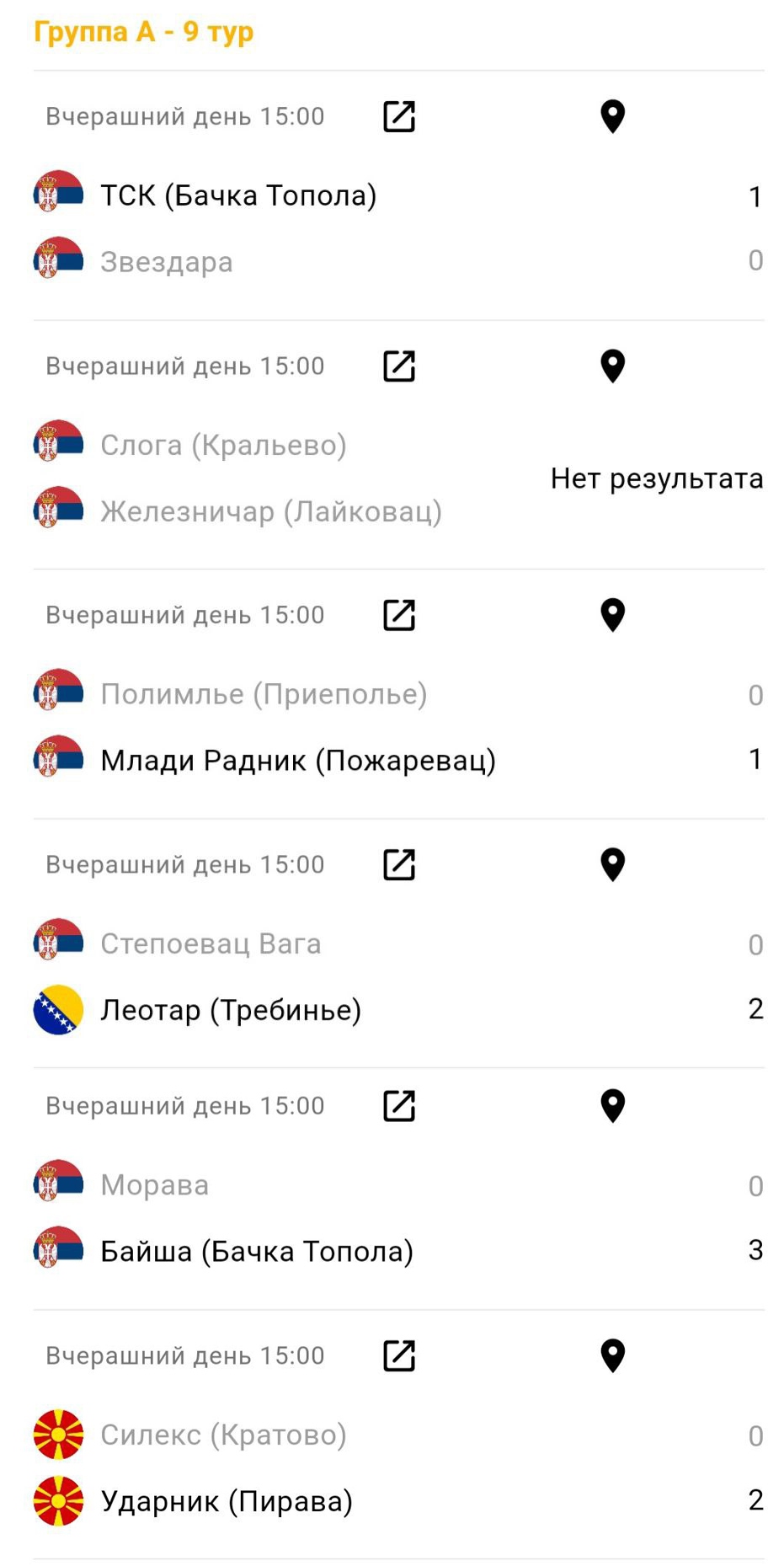784x1566 pixels.
Task: Open external link for Степоевац Вага vs Леотар
Action: 399,864
